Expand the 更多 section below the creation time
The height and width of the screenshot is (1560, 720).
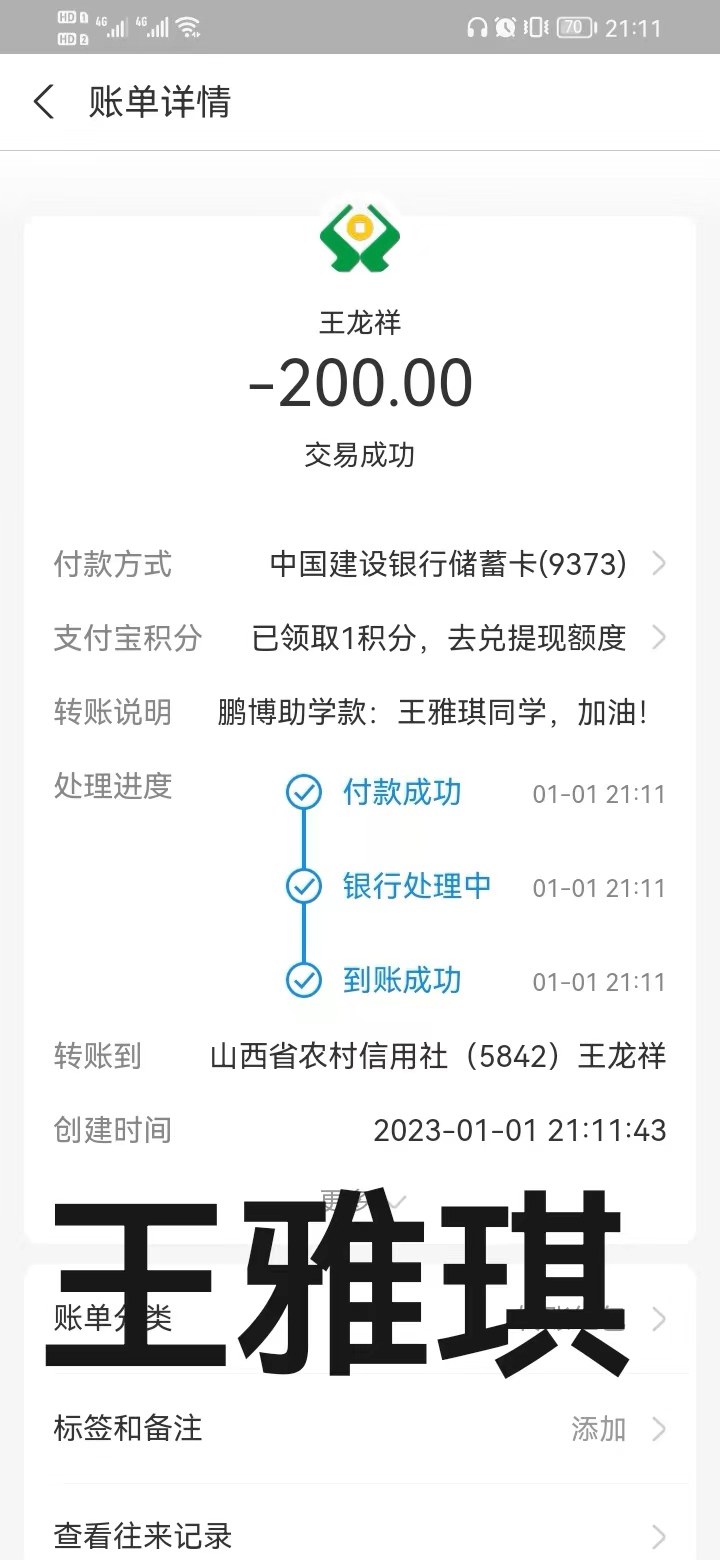[360, 1200]
